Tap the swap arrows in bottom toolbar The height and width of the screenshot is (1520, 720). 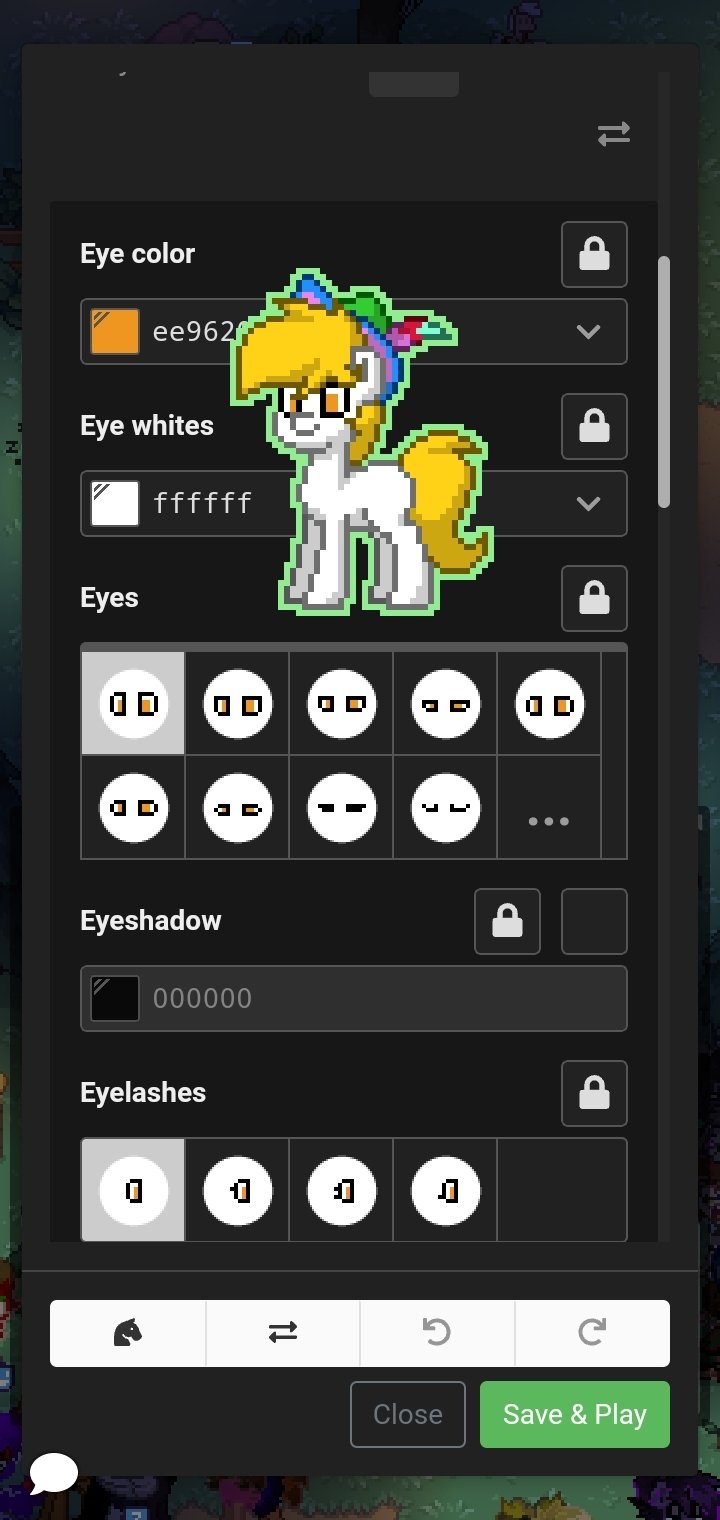(283, 1333)
